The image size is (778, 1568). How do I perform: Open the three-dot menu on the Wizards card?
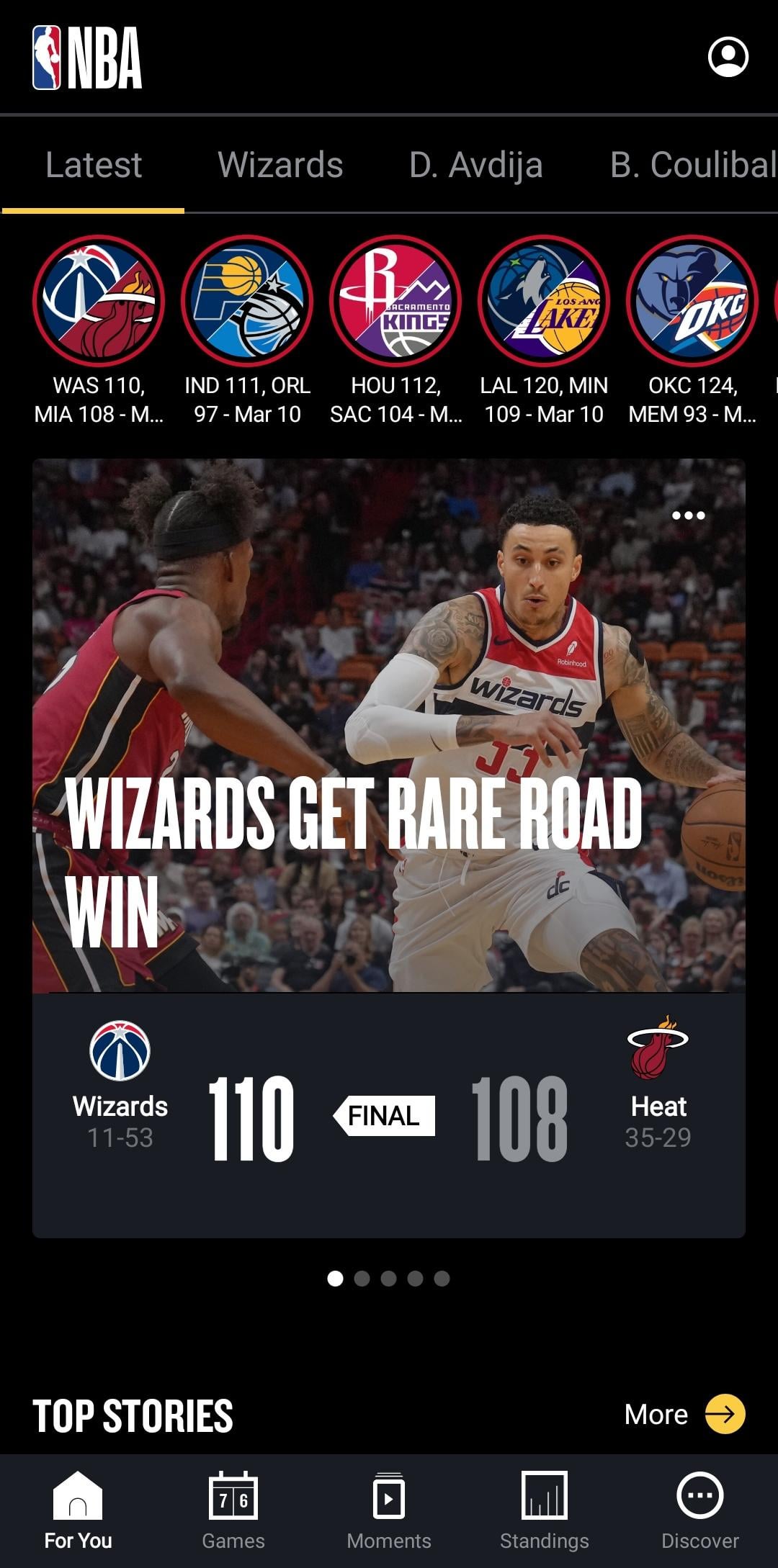[x=688, y=515]
